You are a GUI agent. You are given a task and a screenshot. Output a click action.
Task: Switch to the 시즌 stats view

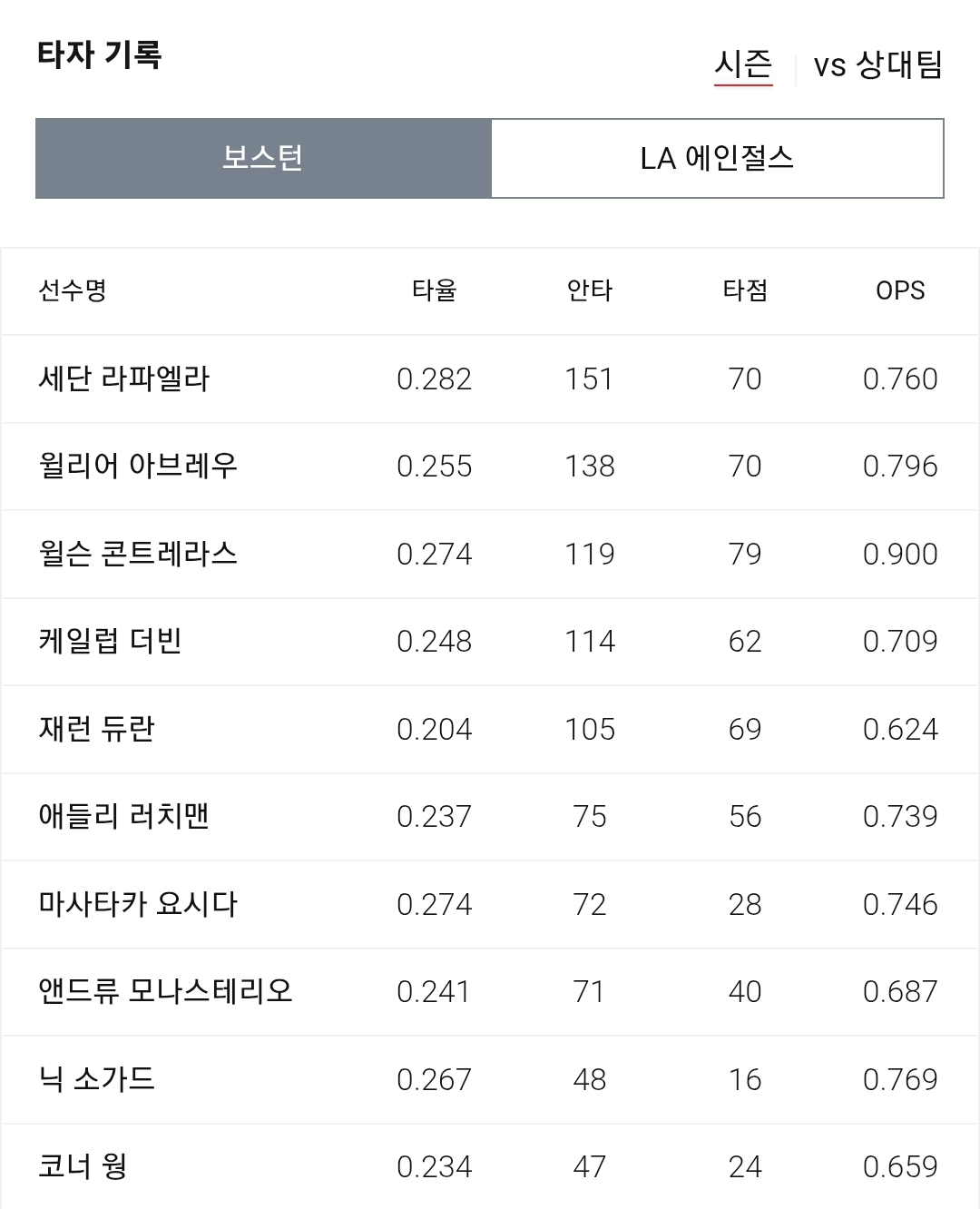[743, 65]
